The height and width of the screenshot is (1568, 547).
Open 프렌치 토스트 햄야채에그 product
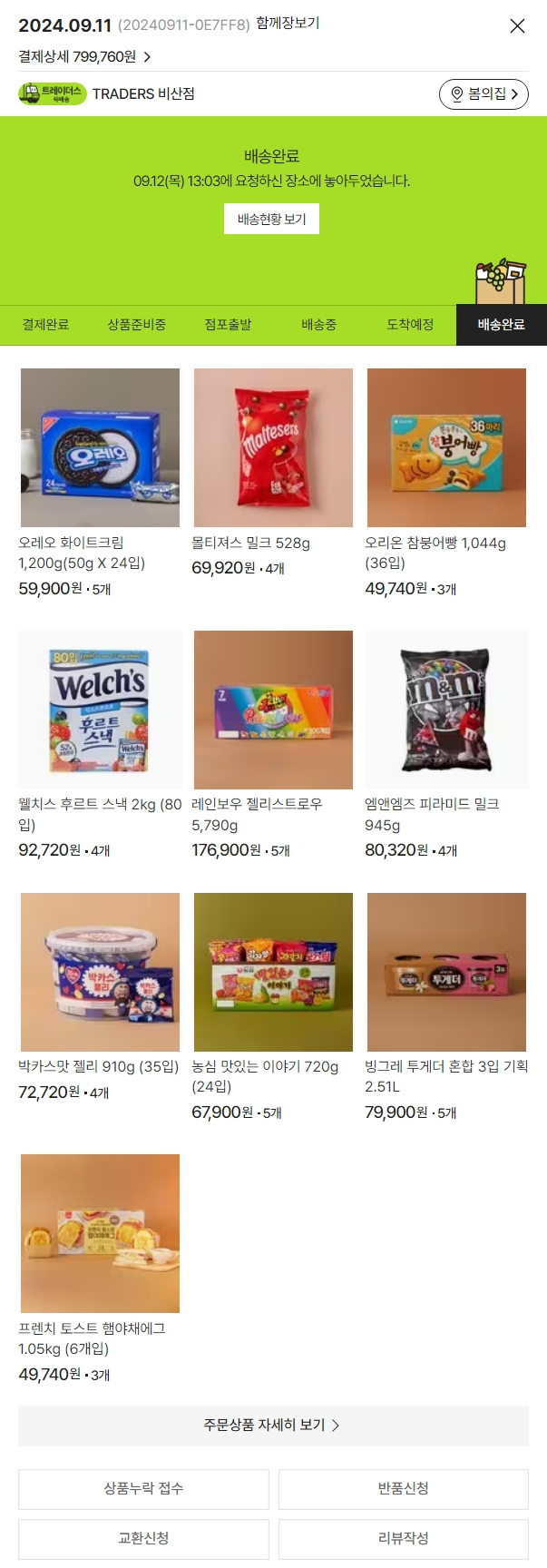pyautogui.click(x=100, y=1233)
